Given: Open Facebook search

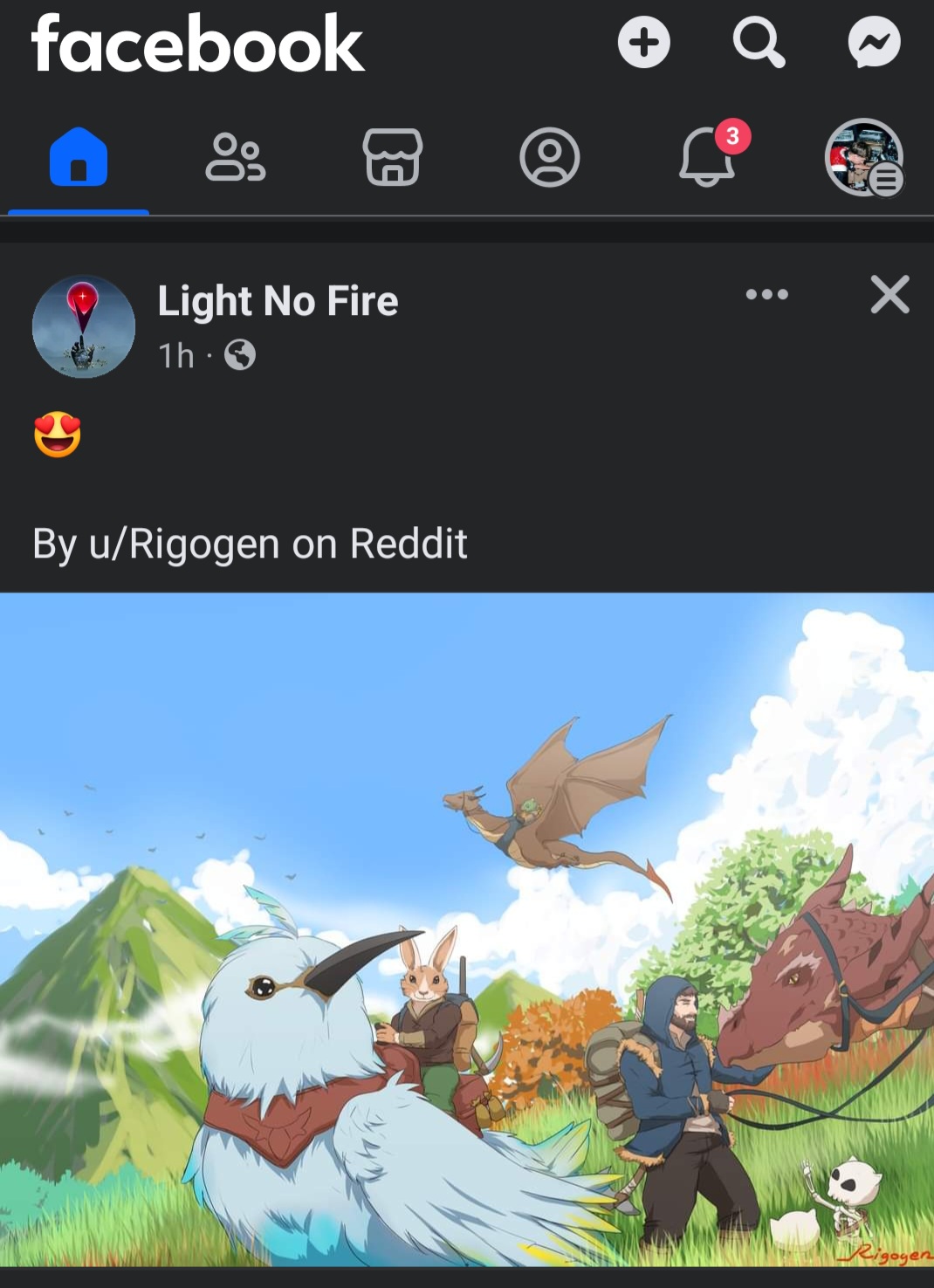Looking at the screenshot, I should [x=759, y=42].
